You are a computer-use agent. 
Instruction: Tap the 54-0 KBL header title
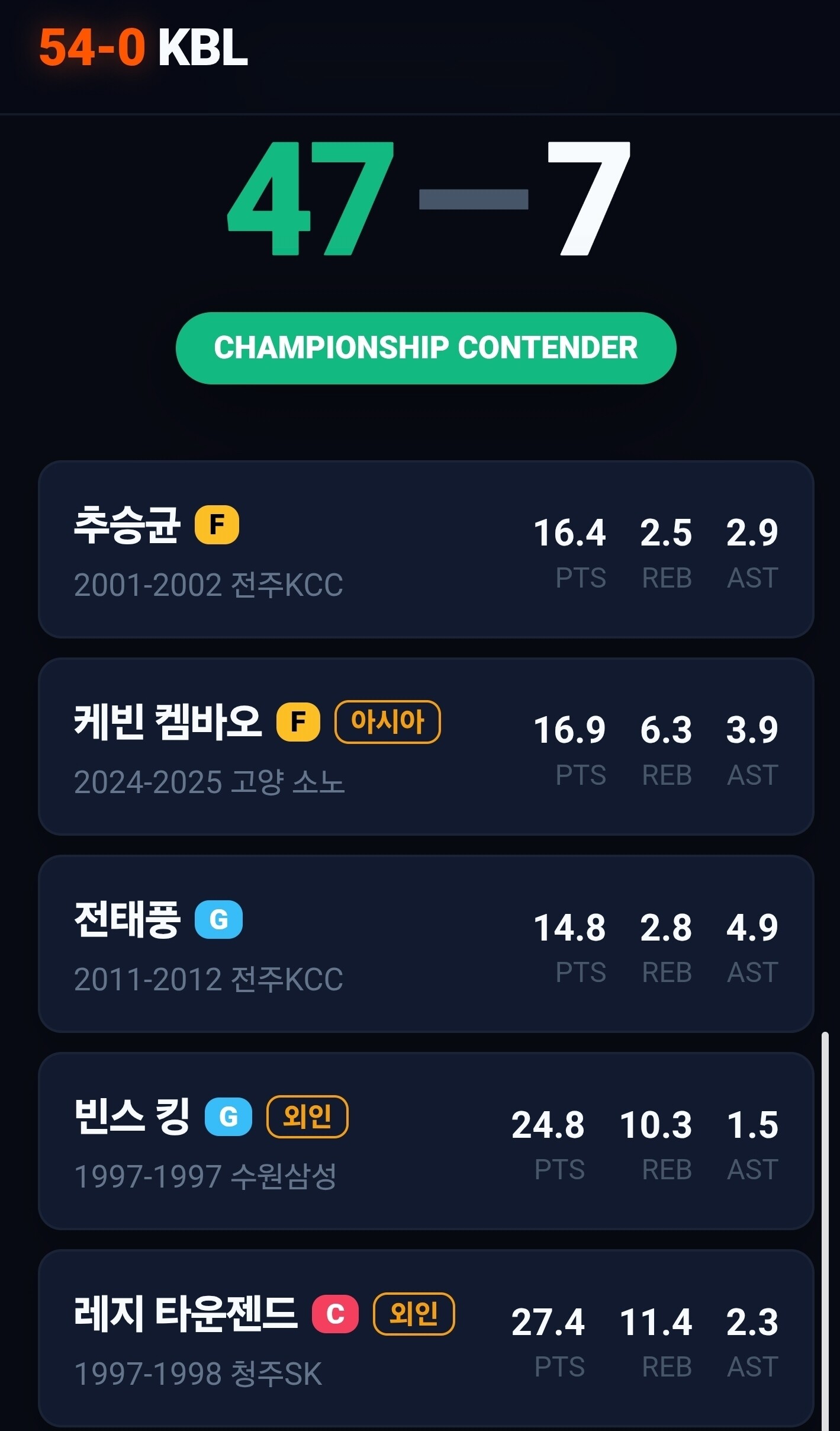pos(143,47)
